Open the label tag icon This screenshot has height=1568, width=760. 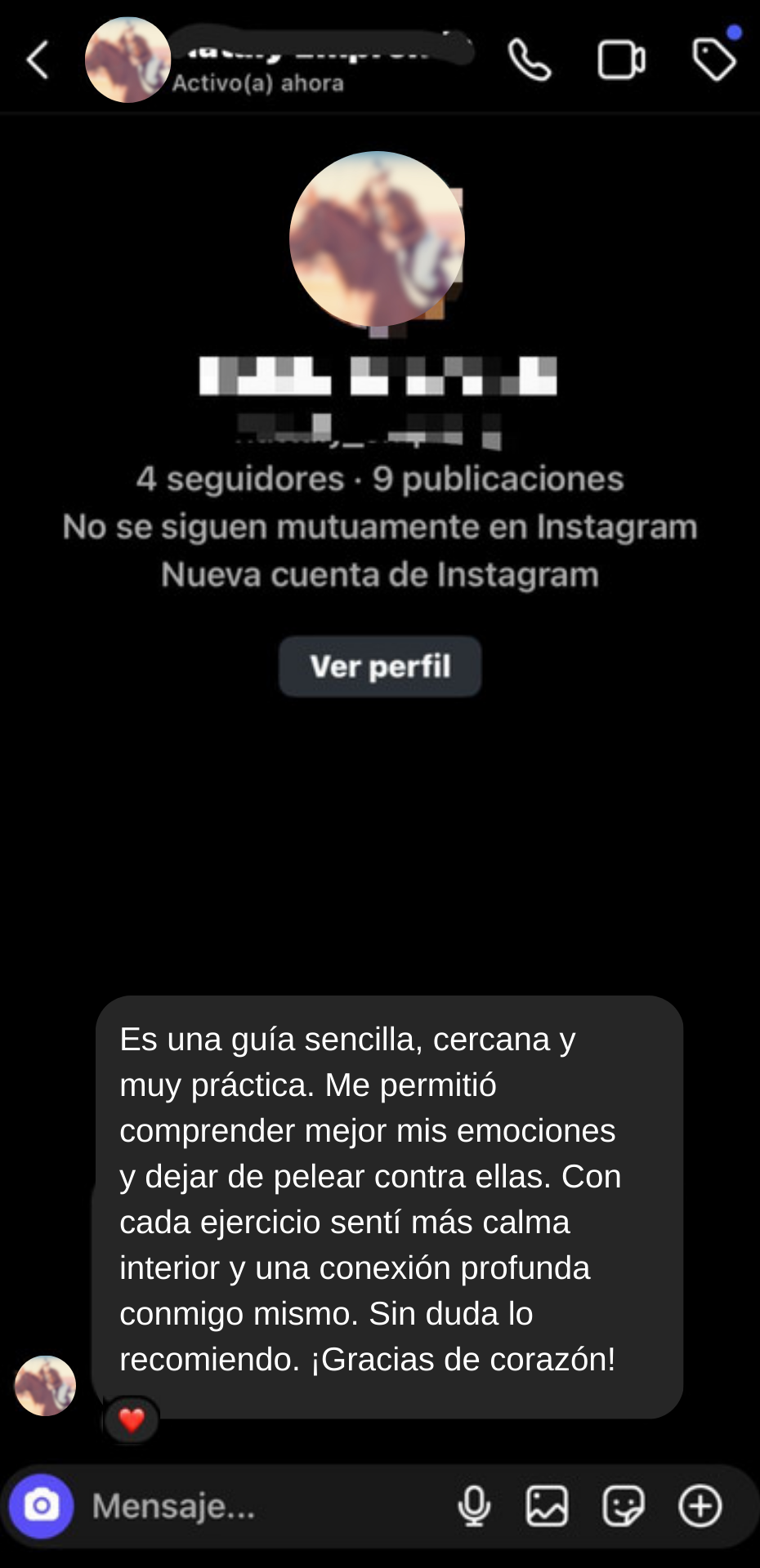(x=713, y=59)
